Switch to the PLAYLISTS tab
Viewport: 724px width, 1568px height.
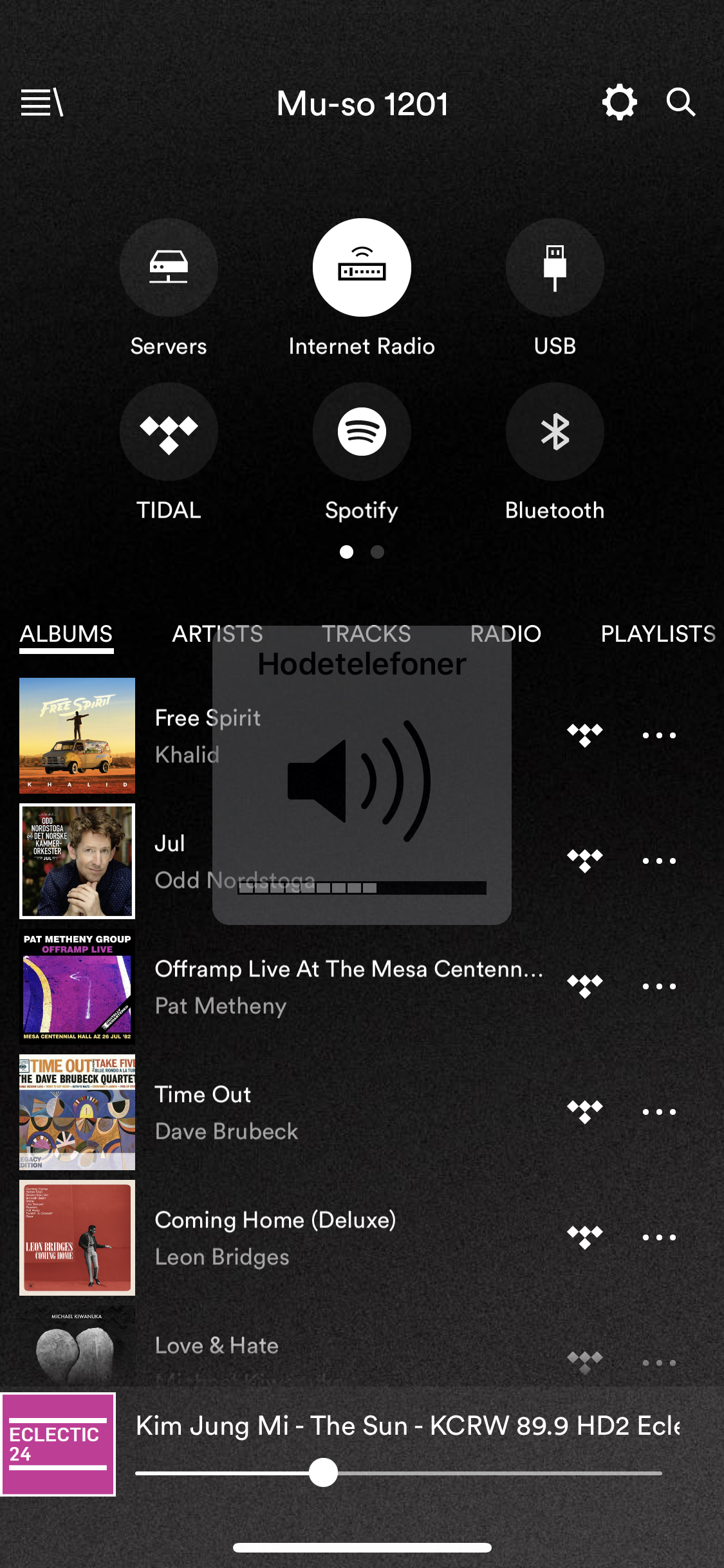click(658, 634)
